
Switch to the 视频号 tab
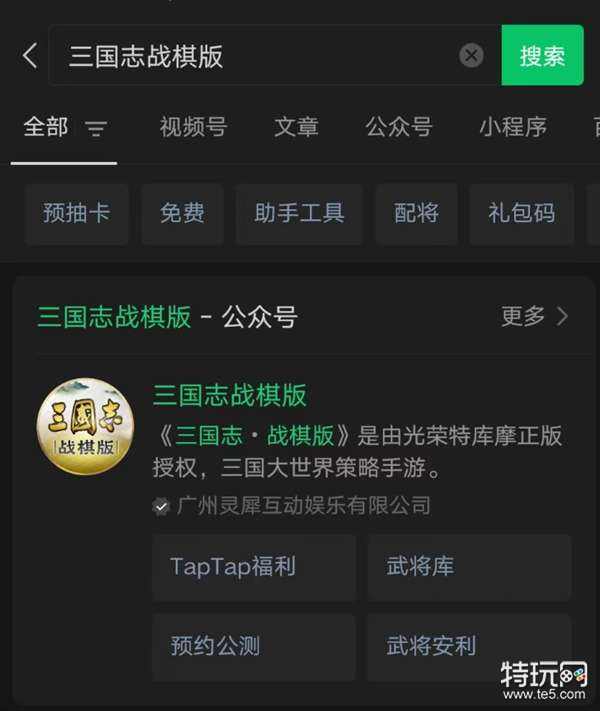click(x=193, y=127)
